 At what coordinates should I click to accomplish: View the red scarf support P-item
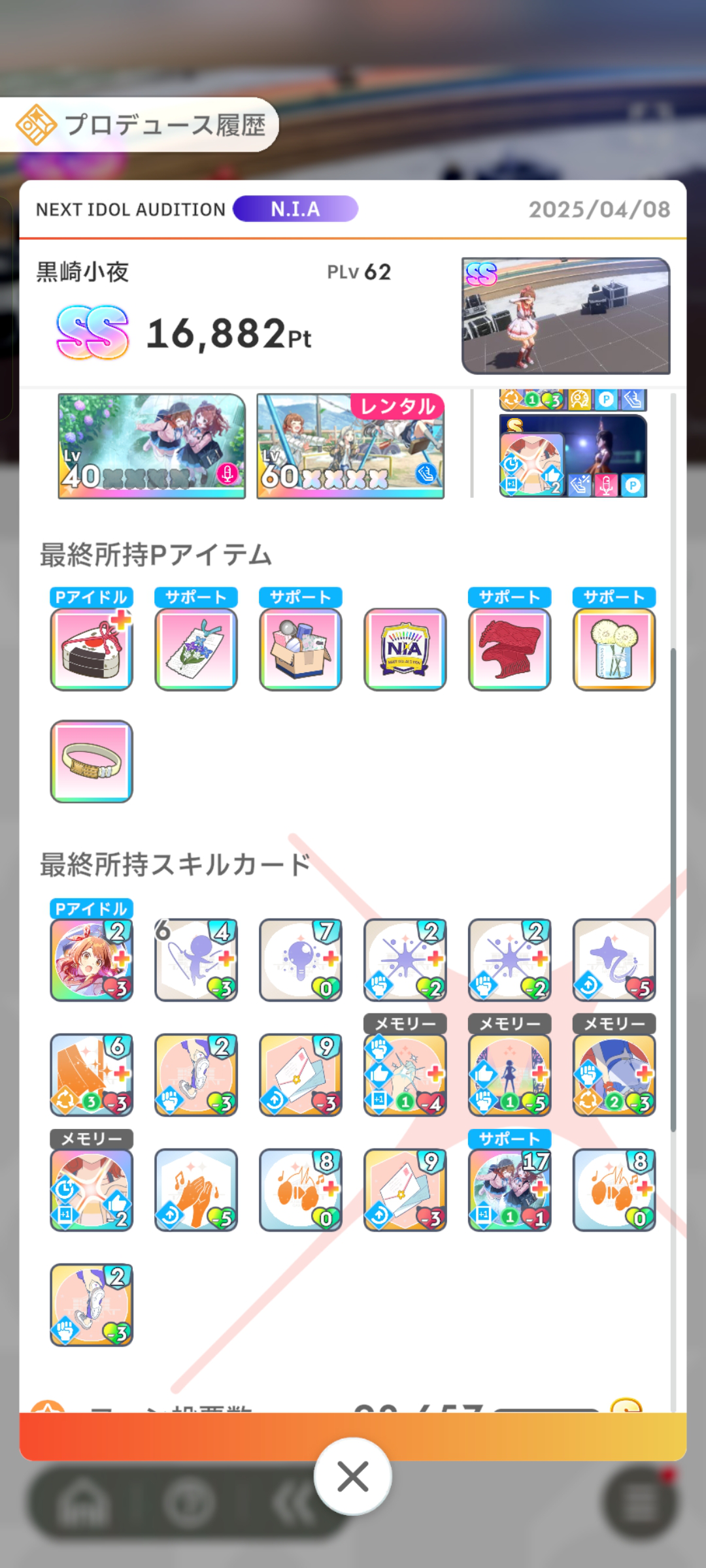(x=510, y=649)
